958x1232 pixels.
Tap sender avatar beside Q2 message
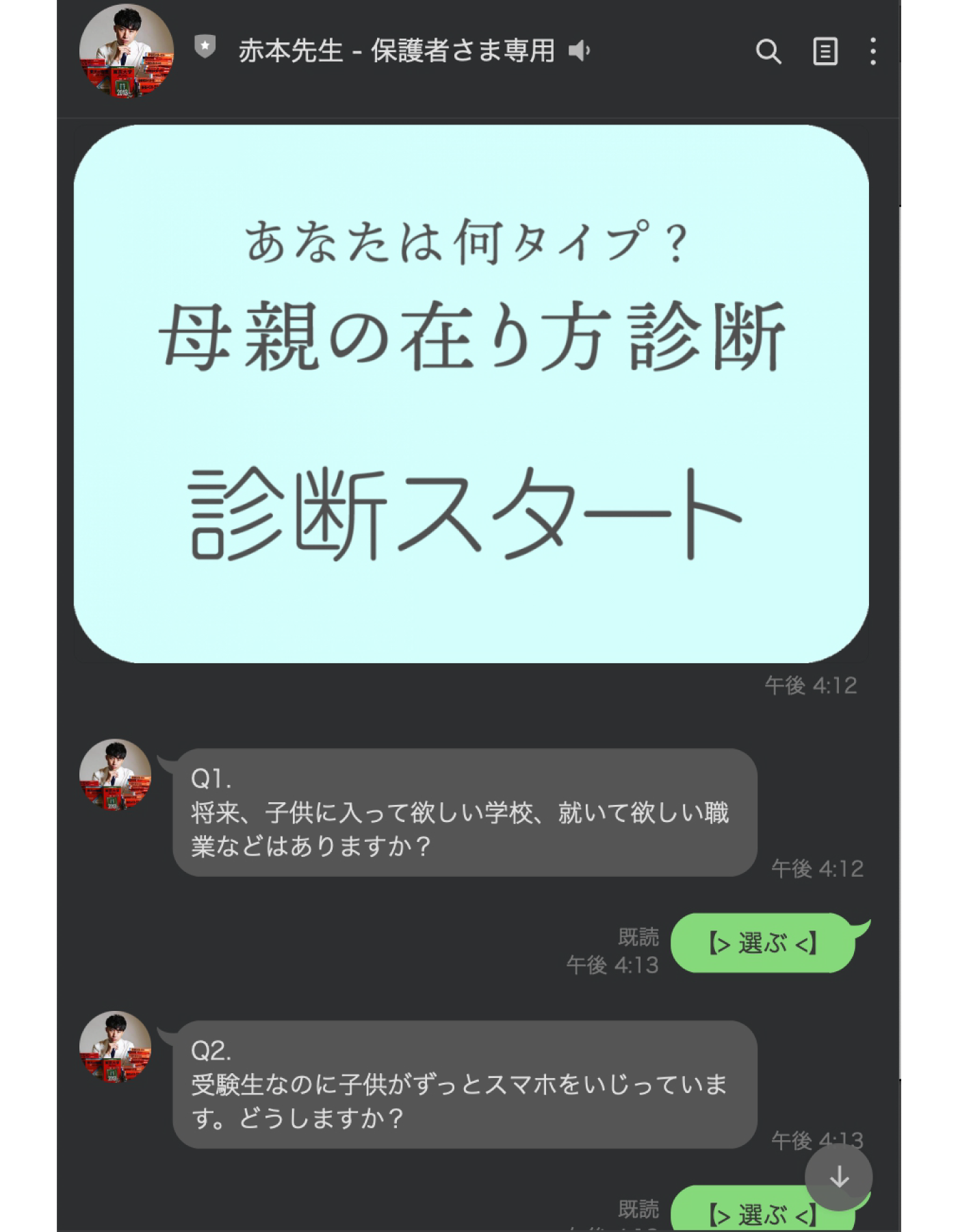click(x=115, y=1047)
